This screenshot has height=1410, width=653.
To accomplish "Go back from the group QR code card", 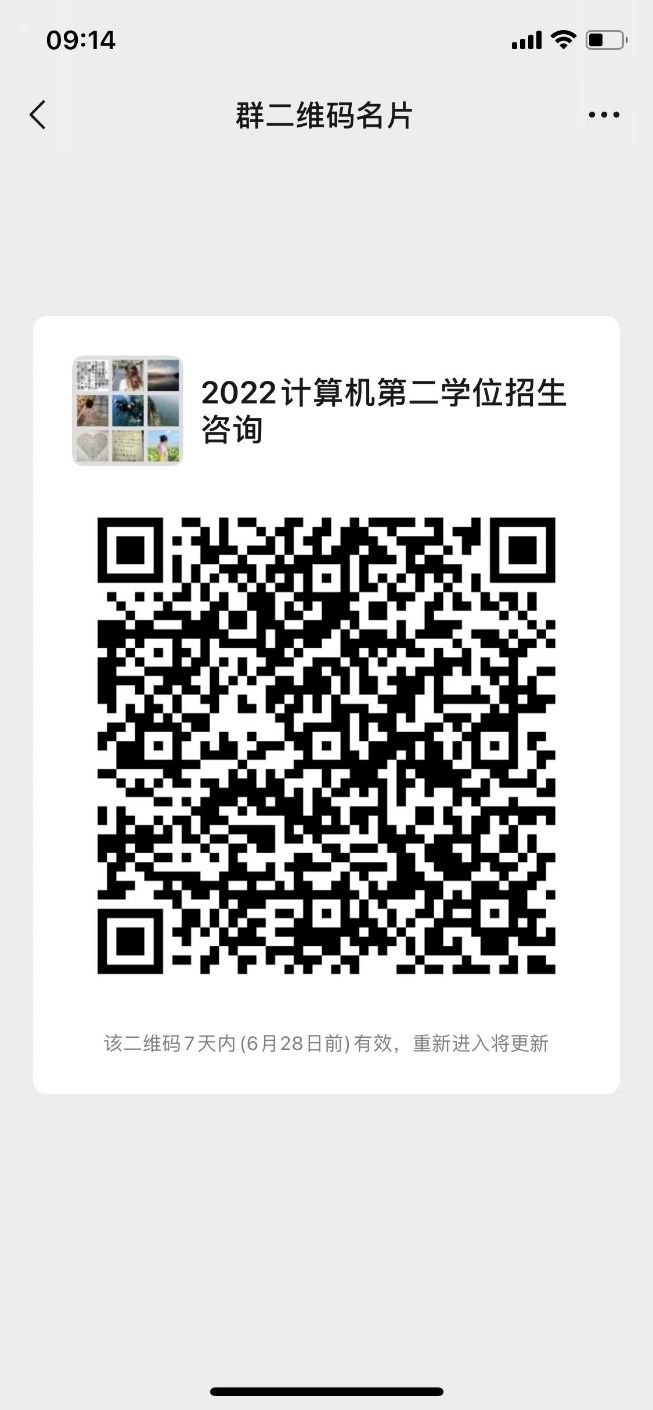I will (38, 115).
